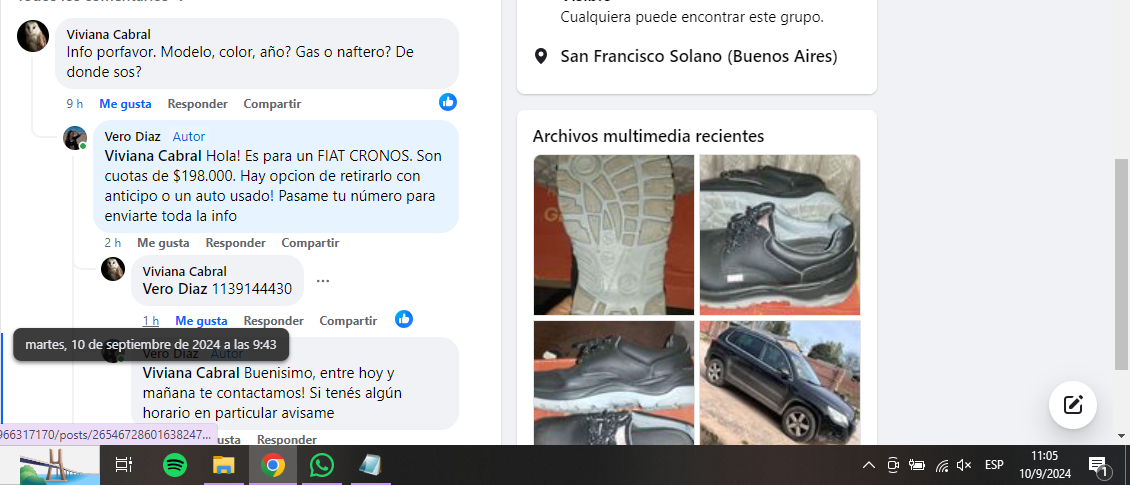1130x485 pixels.
Task: Open Vero Diaz's profile name link
Action: tap(132, 136)
